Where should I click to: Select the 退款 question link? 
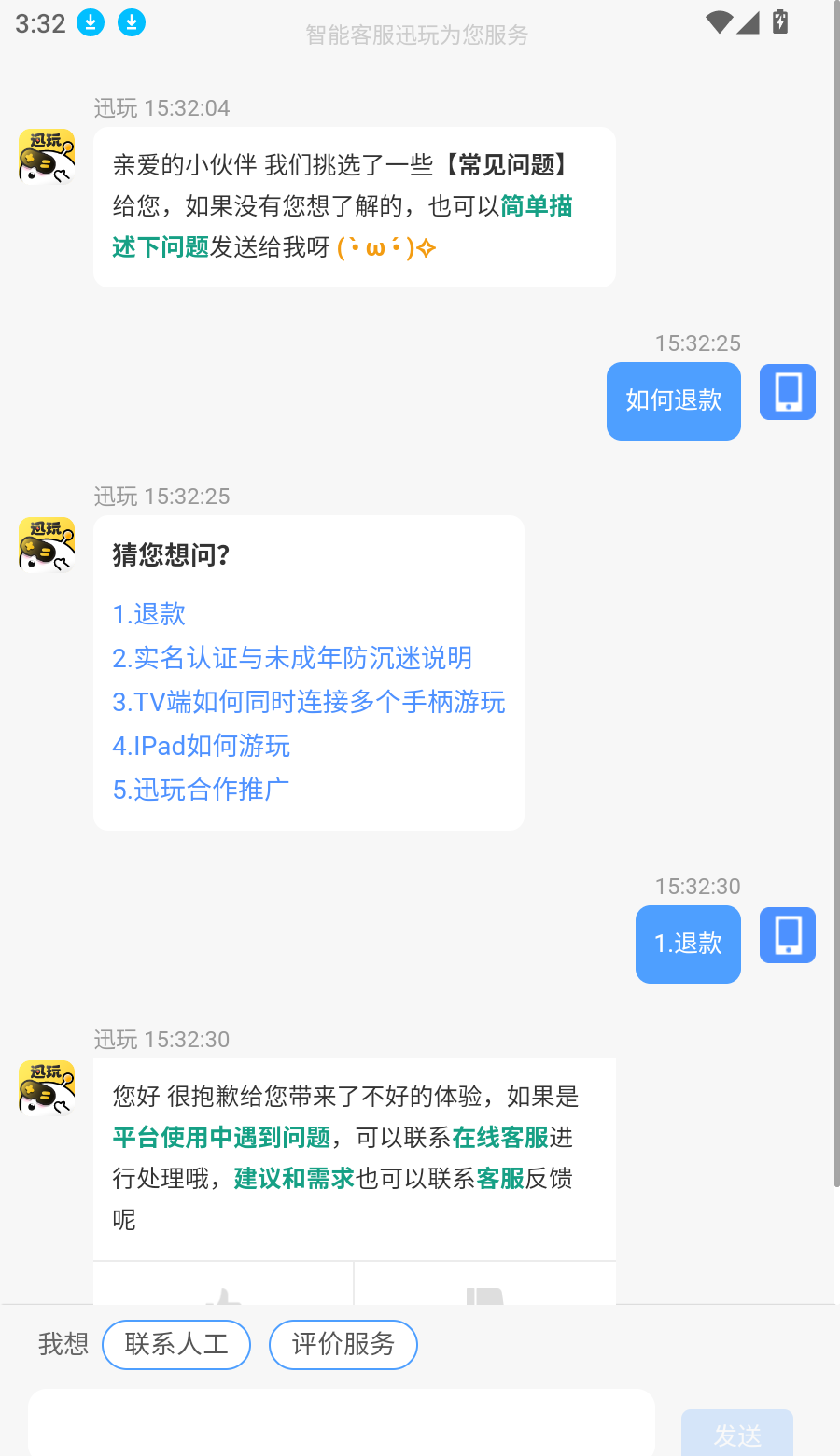tap(148, 614)
